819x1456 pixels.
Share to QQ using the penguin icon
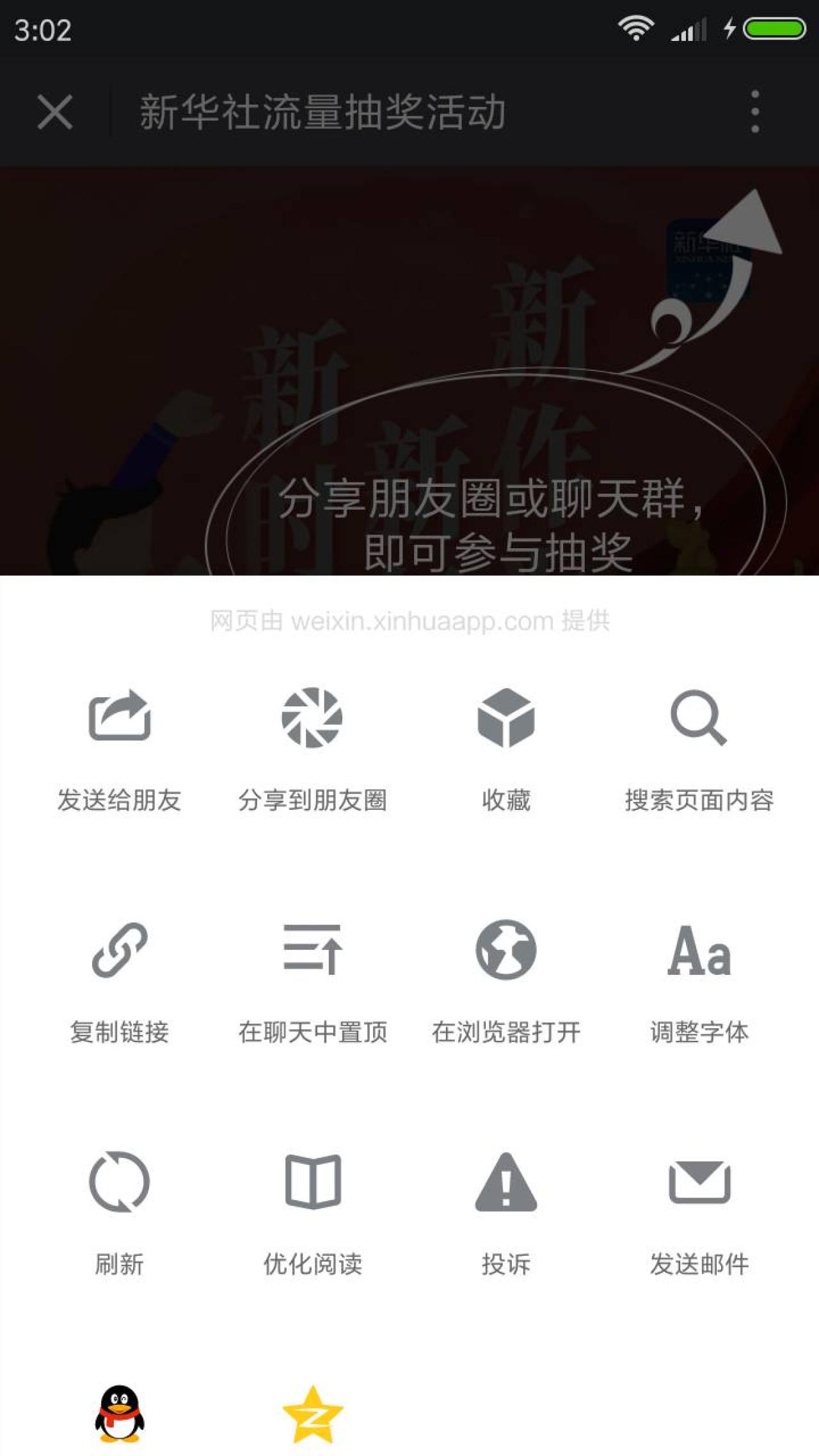(120, 1414)
